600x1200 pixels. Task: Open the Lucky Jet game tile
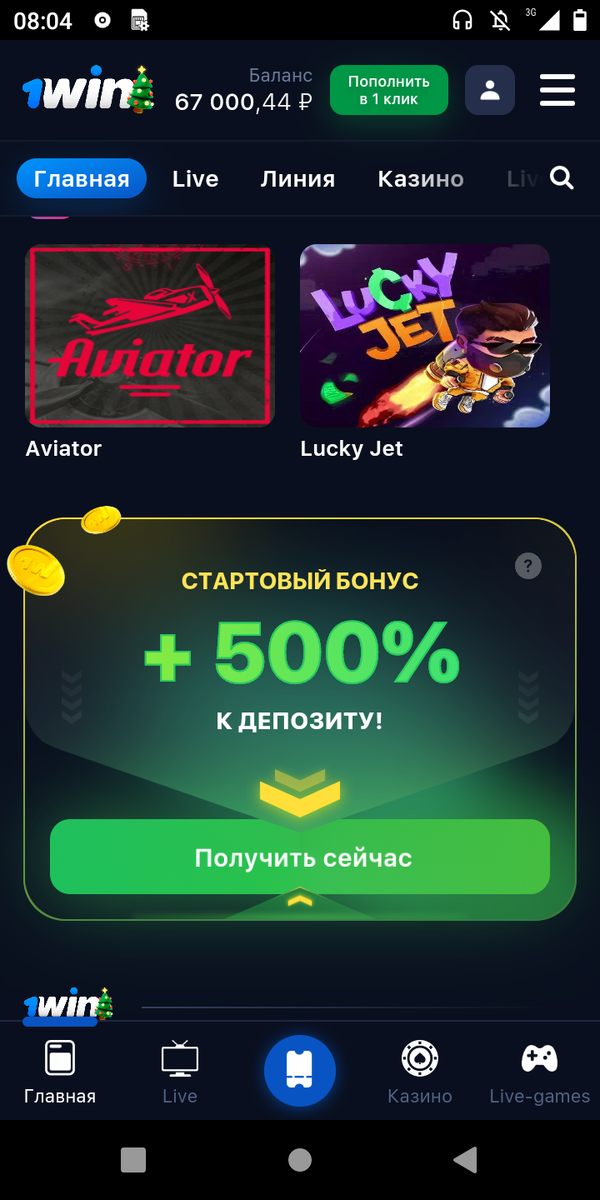click(x=425, y=336)
